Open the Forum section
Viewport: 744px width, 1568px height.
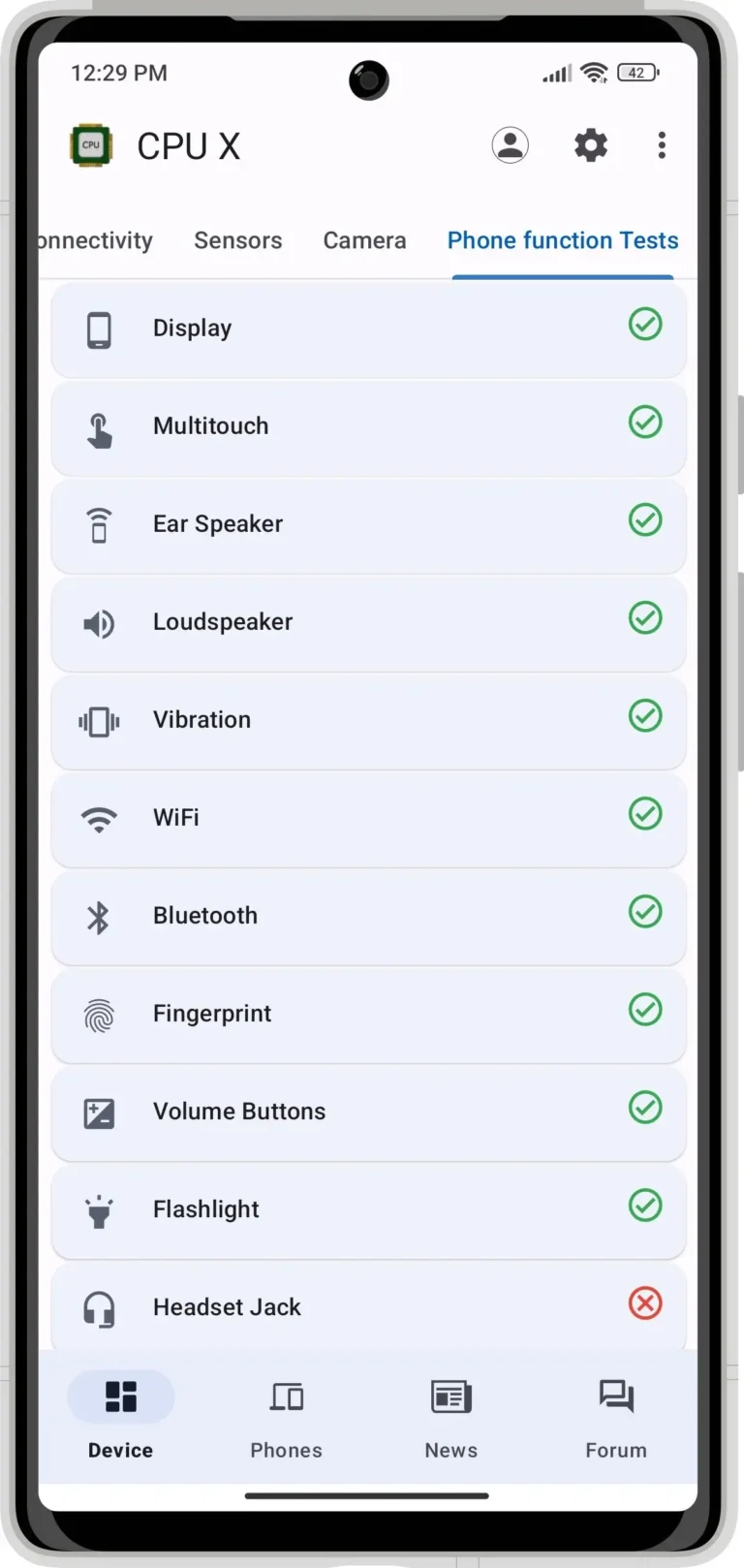point(616,1418)
